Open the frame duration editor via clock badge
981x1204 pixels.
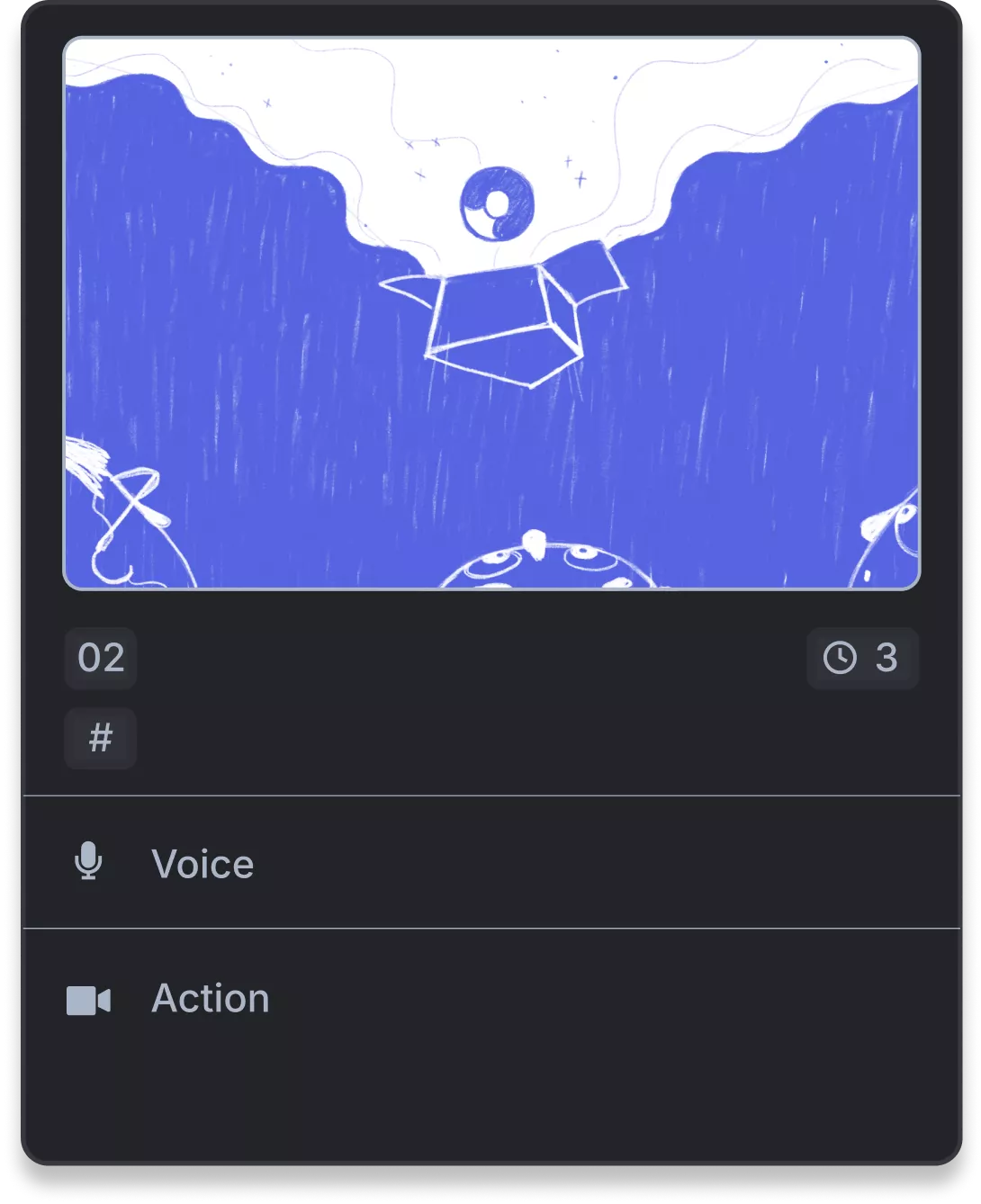pos(841,658)
